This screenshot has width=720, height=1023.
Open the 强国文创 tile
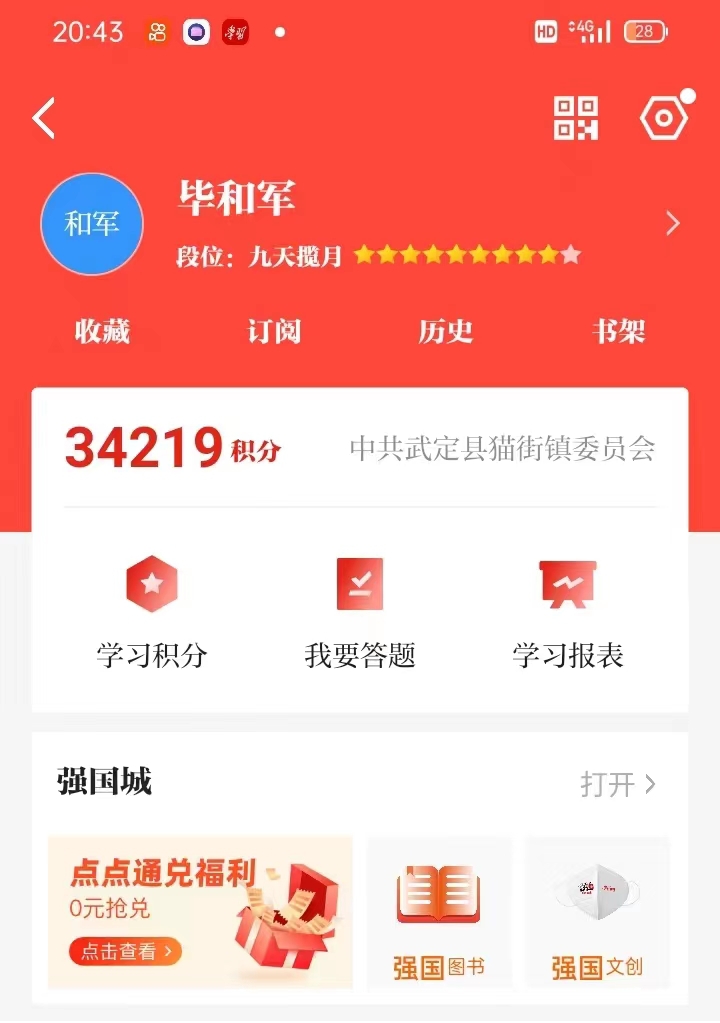(x=597, y=914)
